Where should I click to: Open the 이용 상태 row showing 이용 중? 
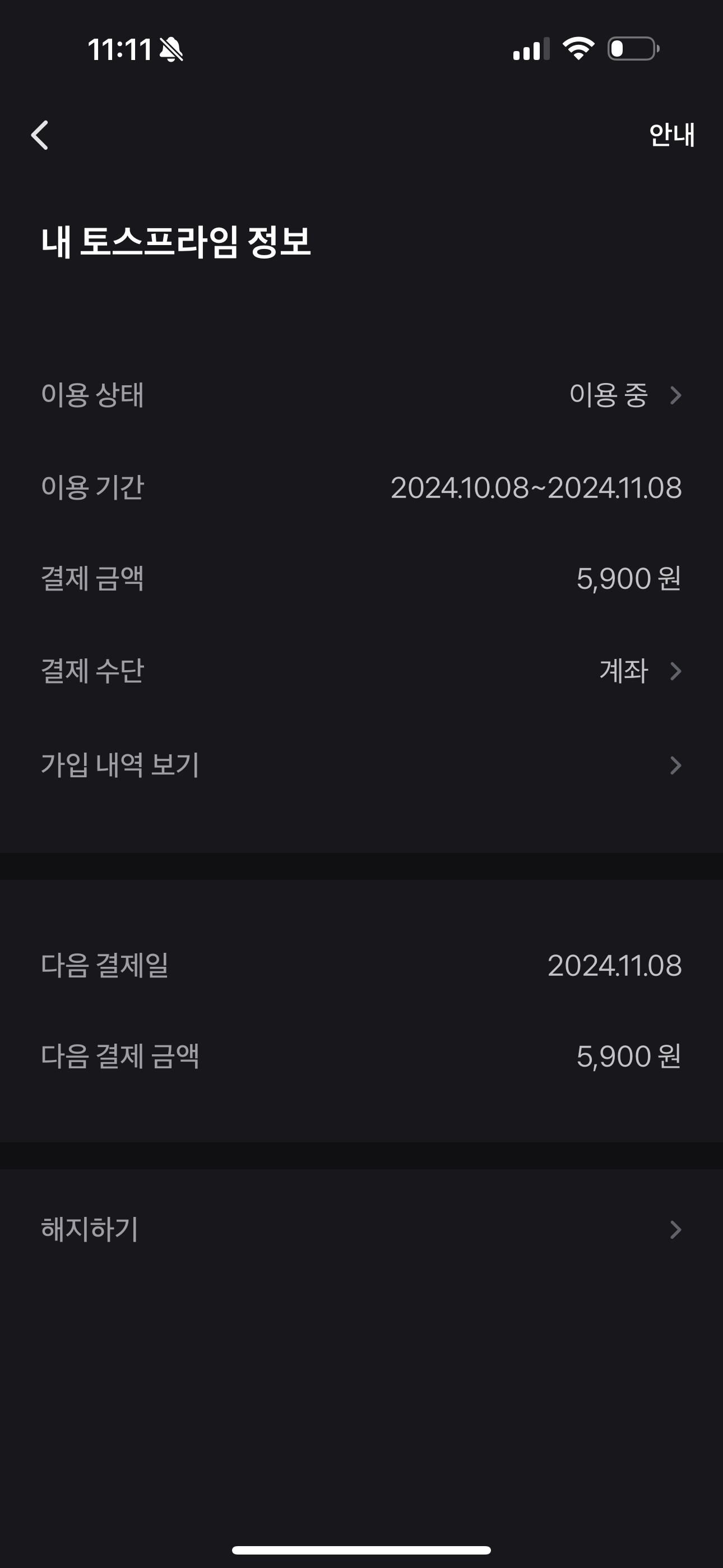361,395
